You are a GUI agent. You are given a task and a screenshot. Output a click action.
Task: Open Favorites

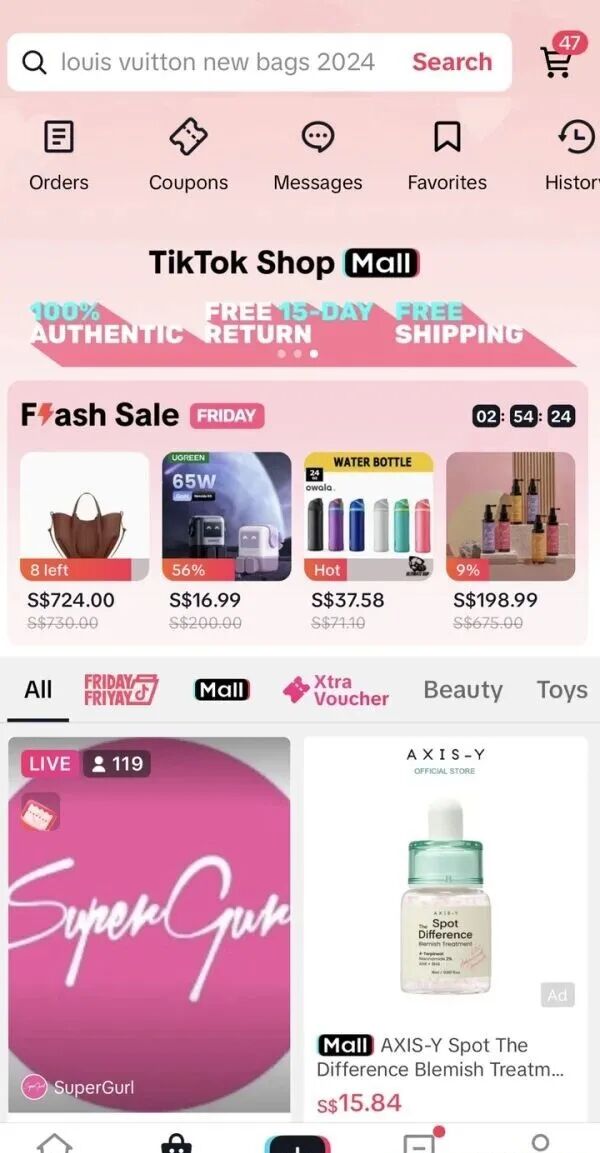click(x=447, y=157)
